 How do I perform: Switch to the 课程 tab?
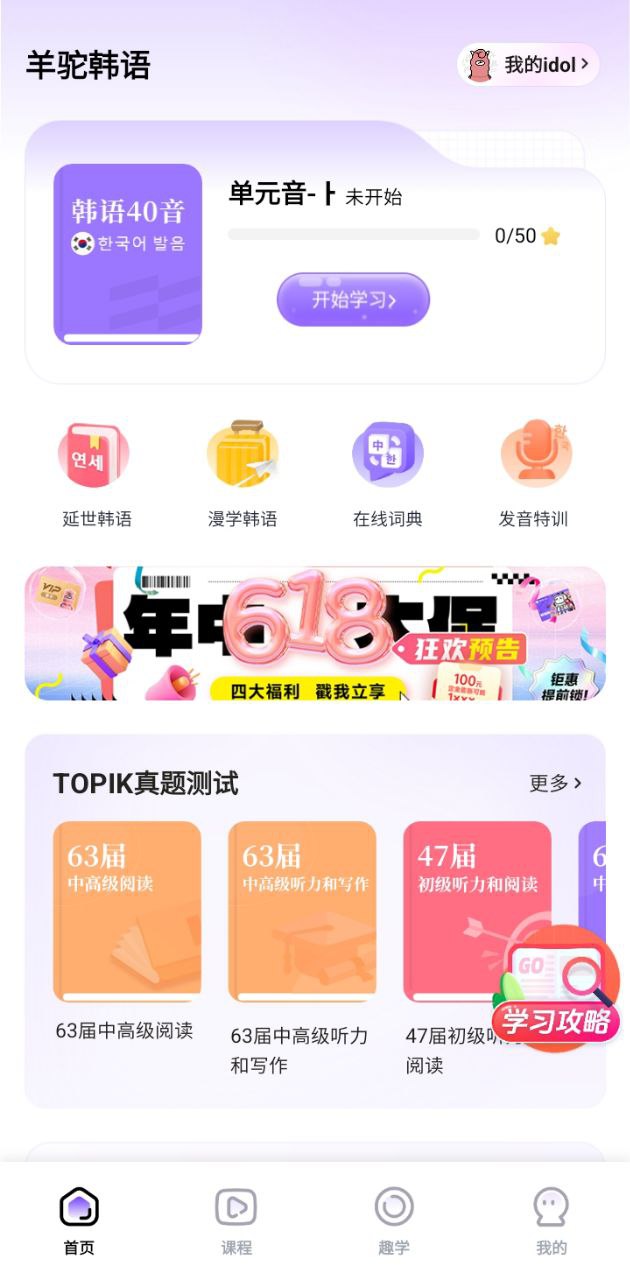[x=236, y=1220]
